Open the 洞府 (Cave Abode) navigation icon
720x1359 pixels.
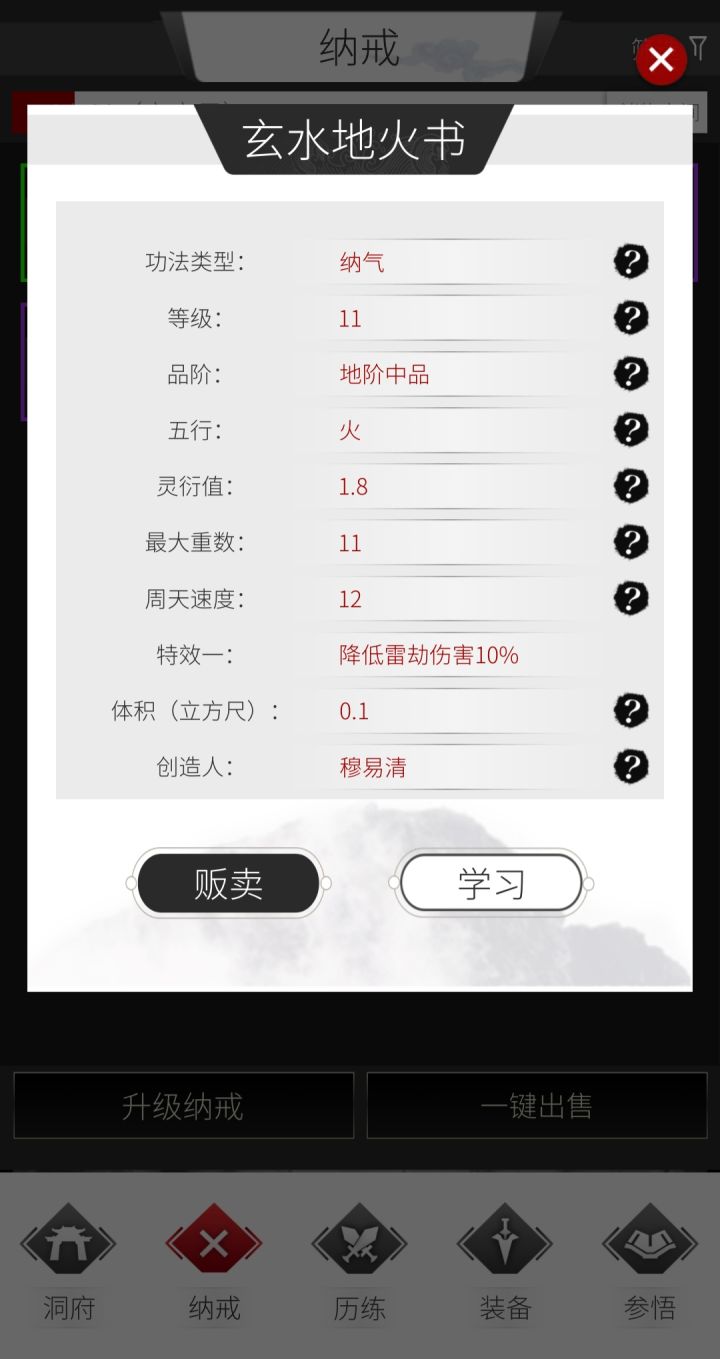pos(67,1242)
